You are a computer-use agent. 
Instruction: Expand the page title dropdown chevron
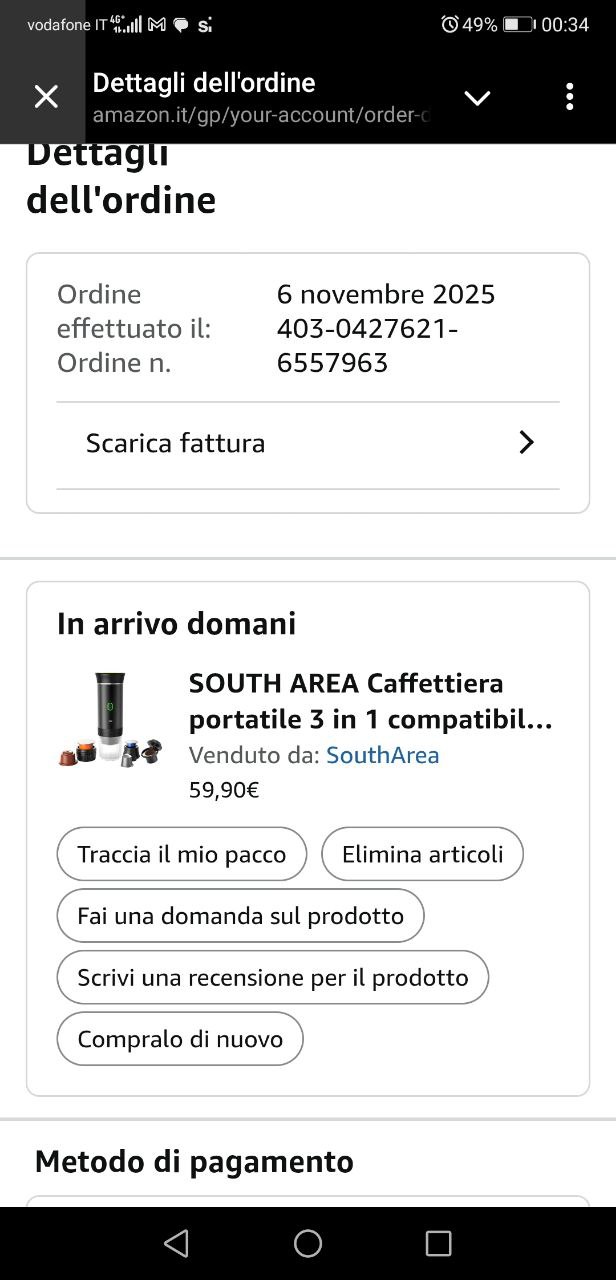(x=477, y=97)
